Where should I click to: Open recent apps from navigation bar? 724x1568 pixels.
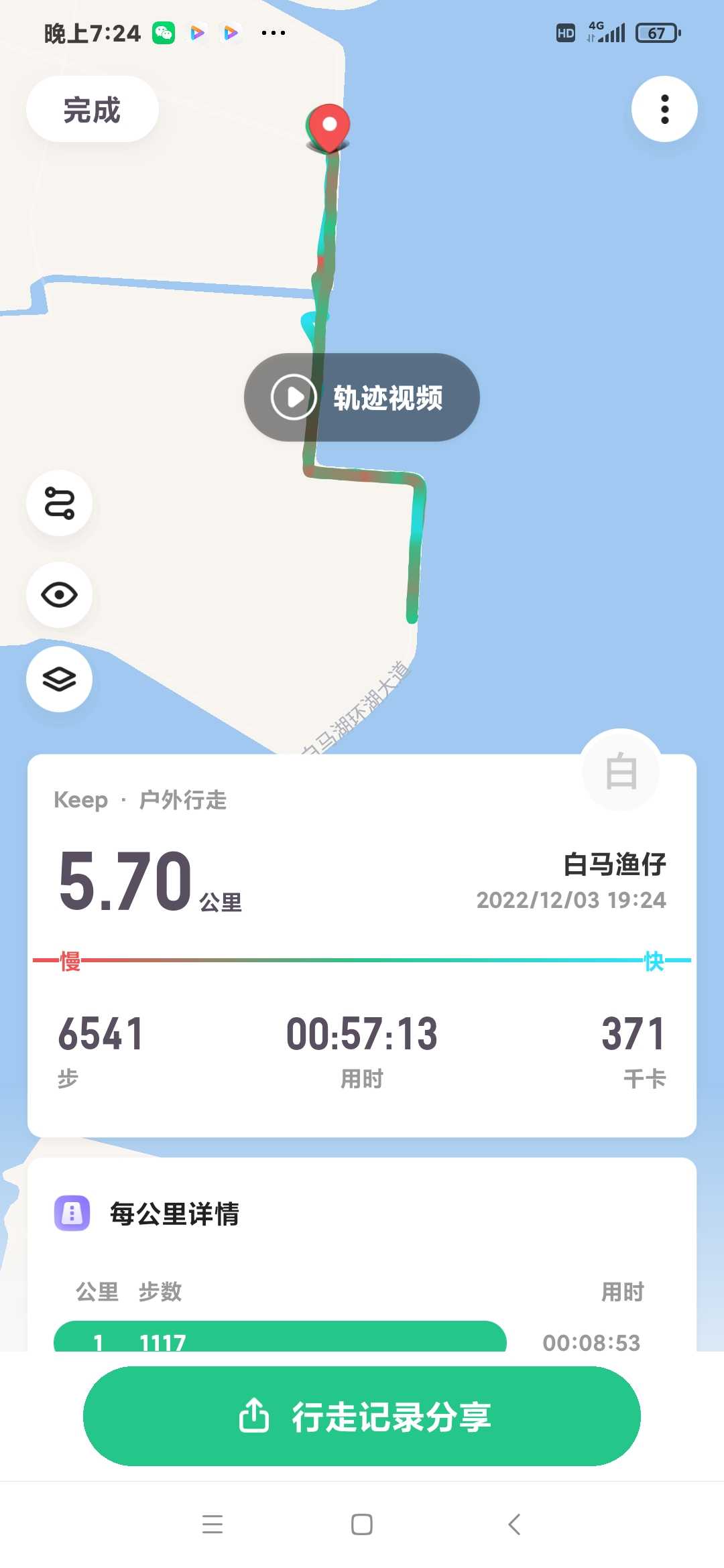(213, 1524)
